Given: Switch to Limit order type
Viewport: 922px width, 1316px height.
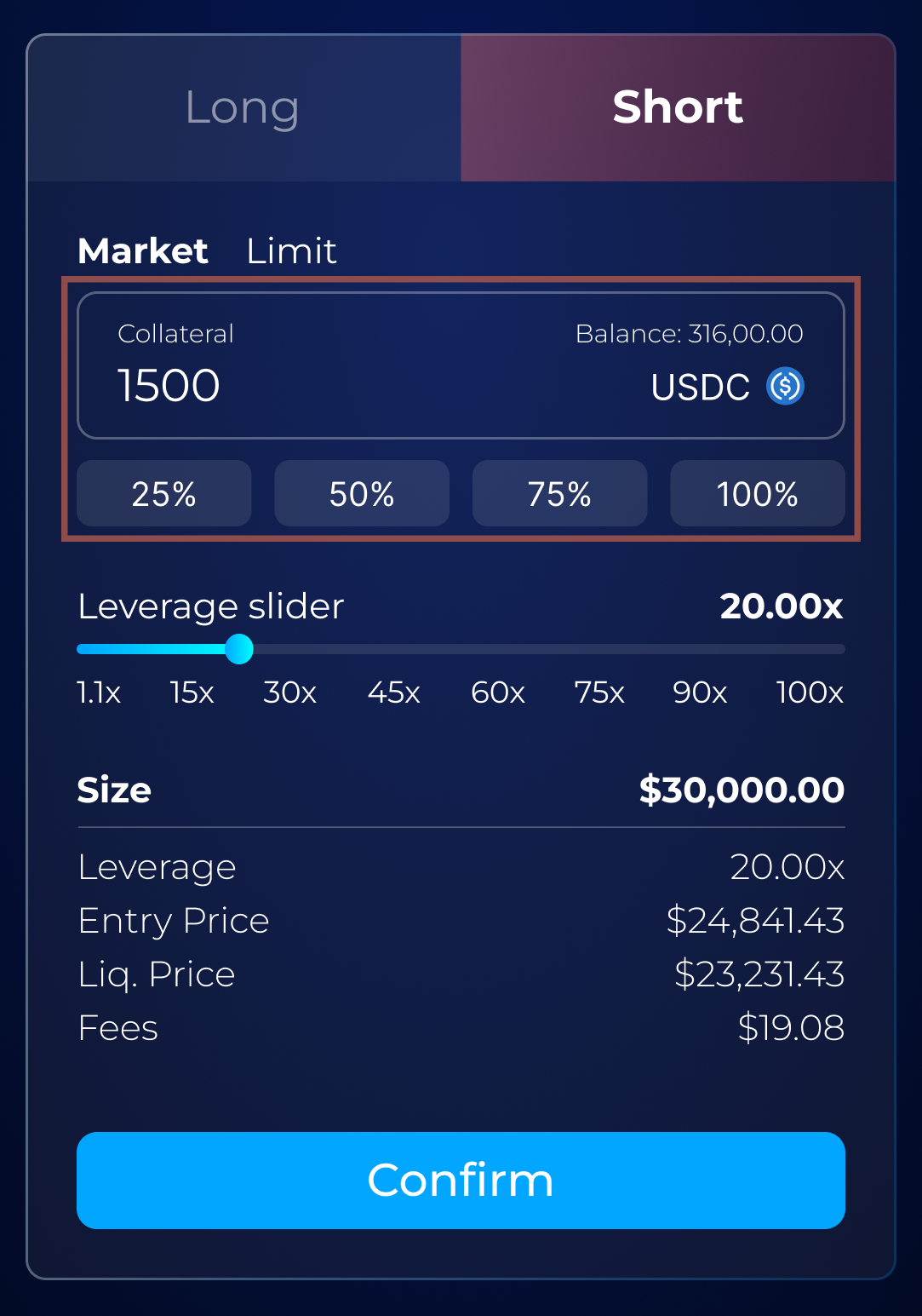Looking at the screenshot, I should pos(291,251).
